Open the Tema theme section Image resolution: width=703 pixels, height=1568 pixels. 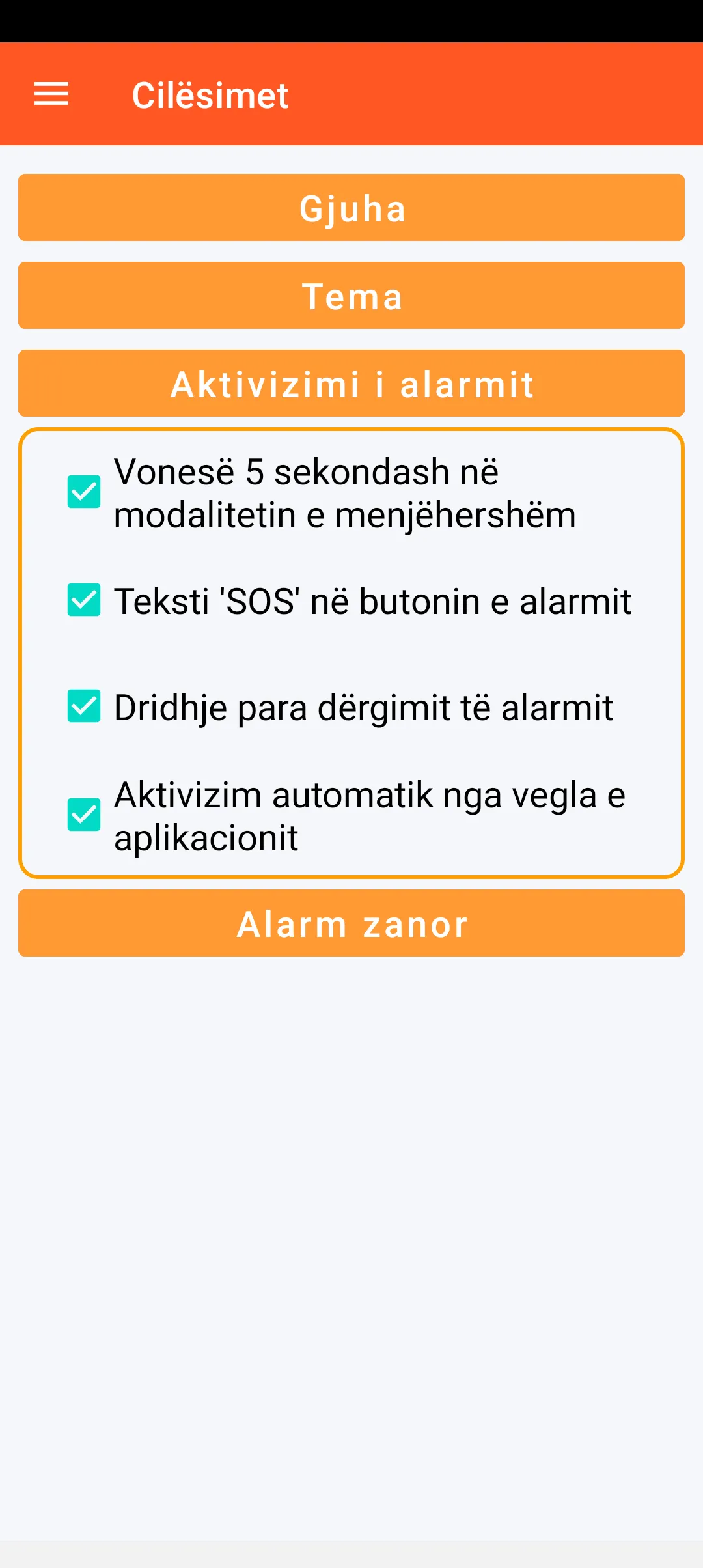pos(351,296)
